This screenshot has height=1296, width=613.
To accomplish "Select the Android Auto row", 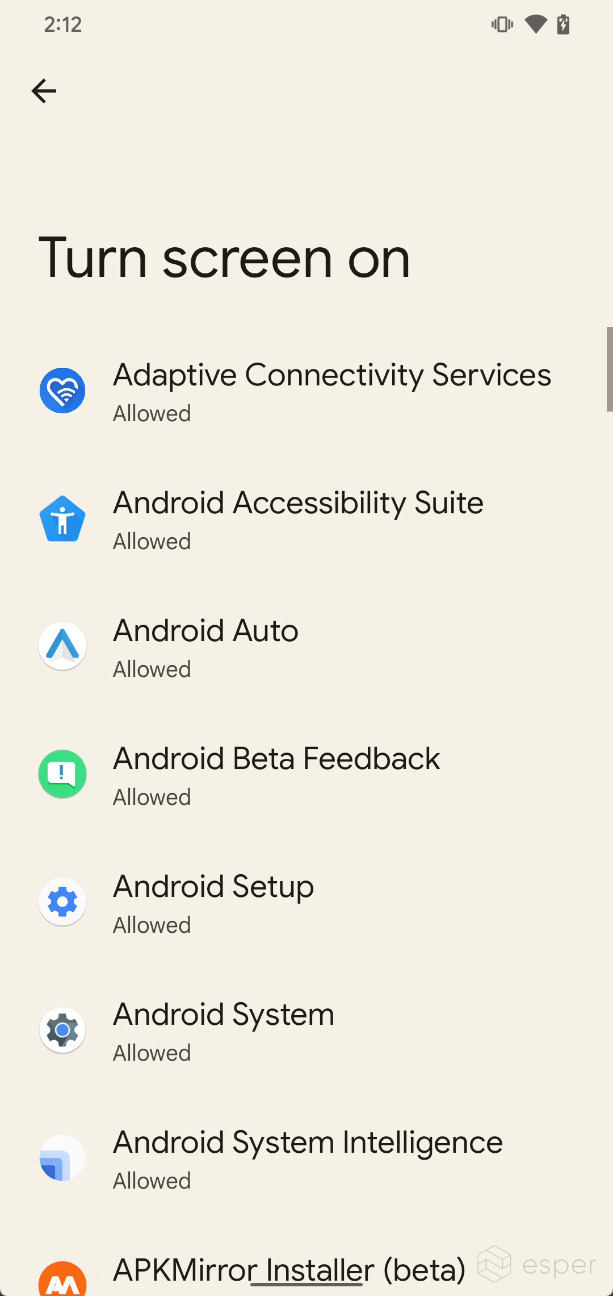I will pyautogui.click(x=306, y=647).
